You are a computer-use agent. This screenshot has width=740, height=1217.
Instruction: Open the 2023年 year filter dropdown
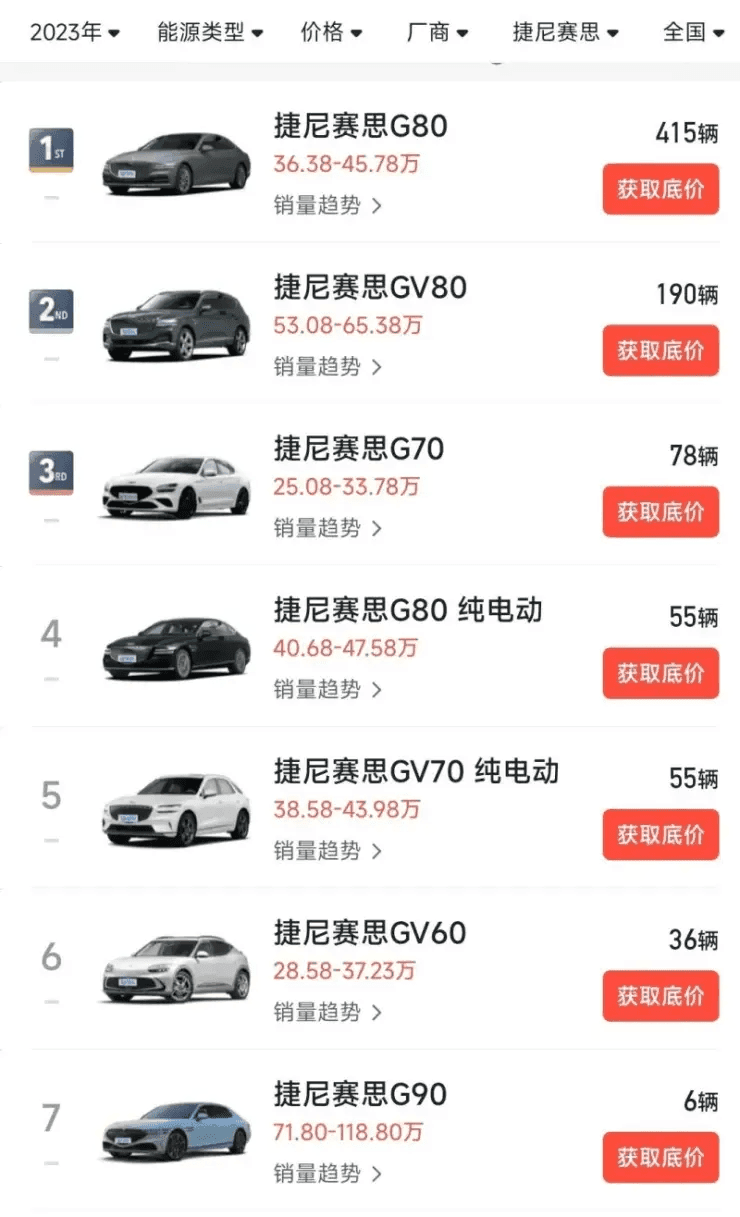tap(73, 31)
